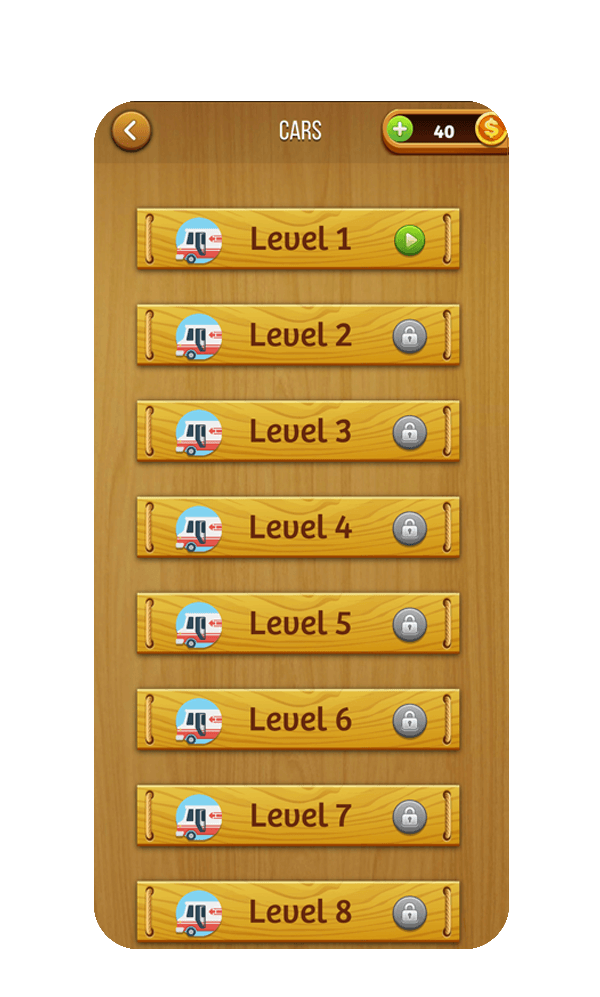Start Level 1 of Cars
The width and height of the screenshot is (600, 997).
pos(409,240)
